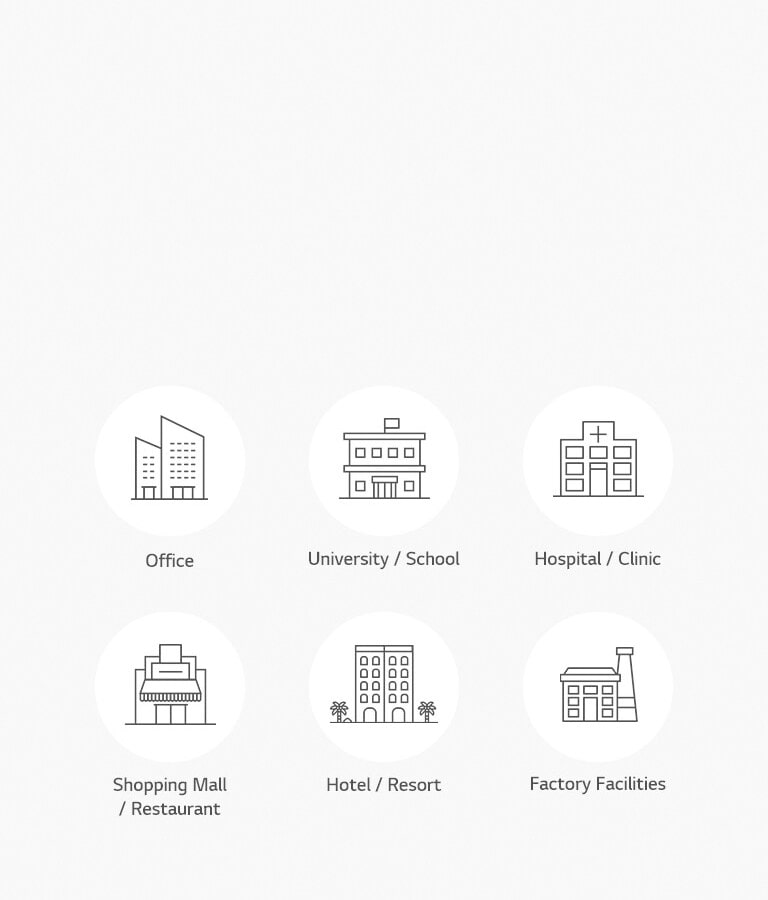The width and height of the screenshot is (768, 900).
Task: Click the Hotel / Resort building icon
Action: coord(383,685)
